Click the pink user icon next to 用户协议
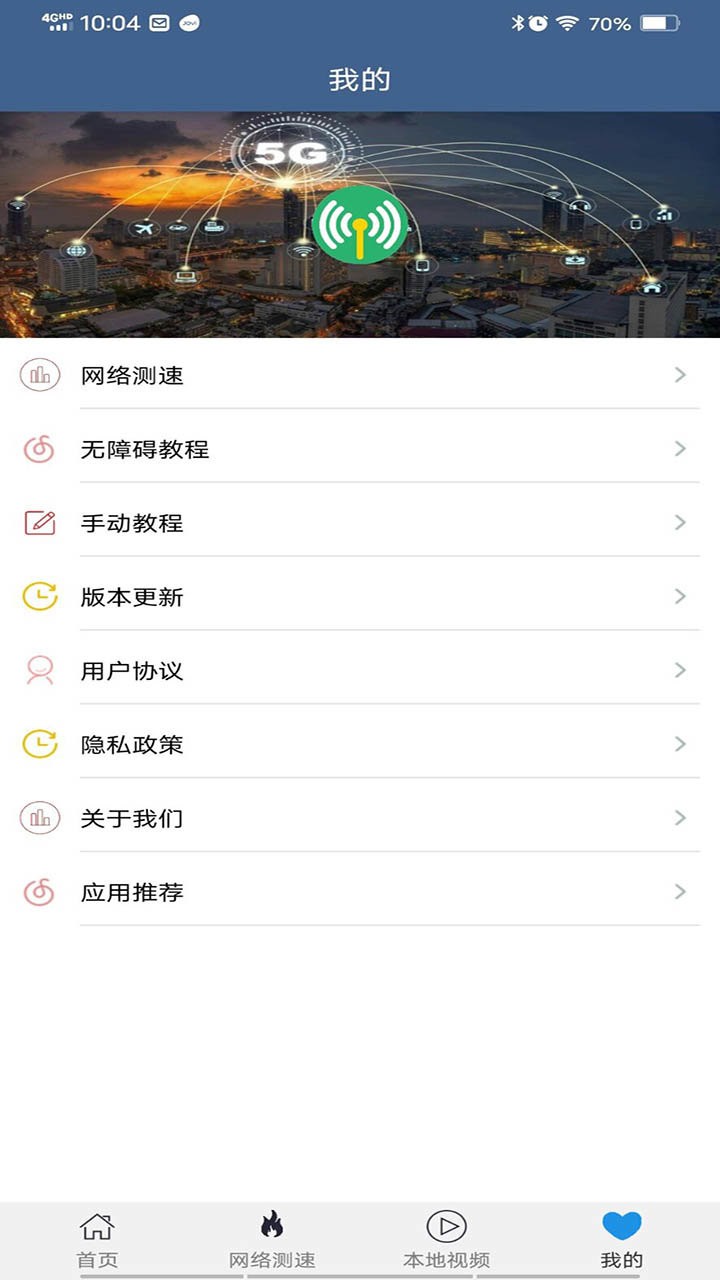 pos(40,671)
